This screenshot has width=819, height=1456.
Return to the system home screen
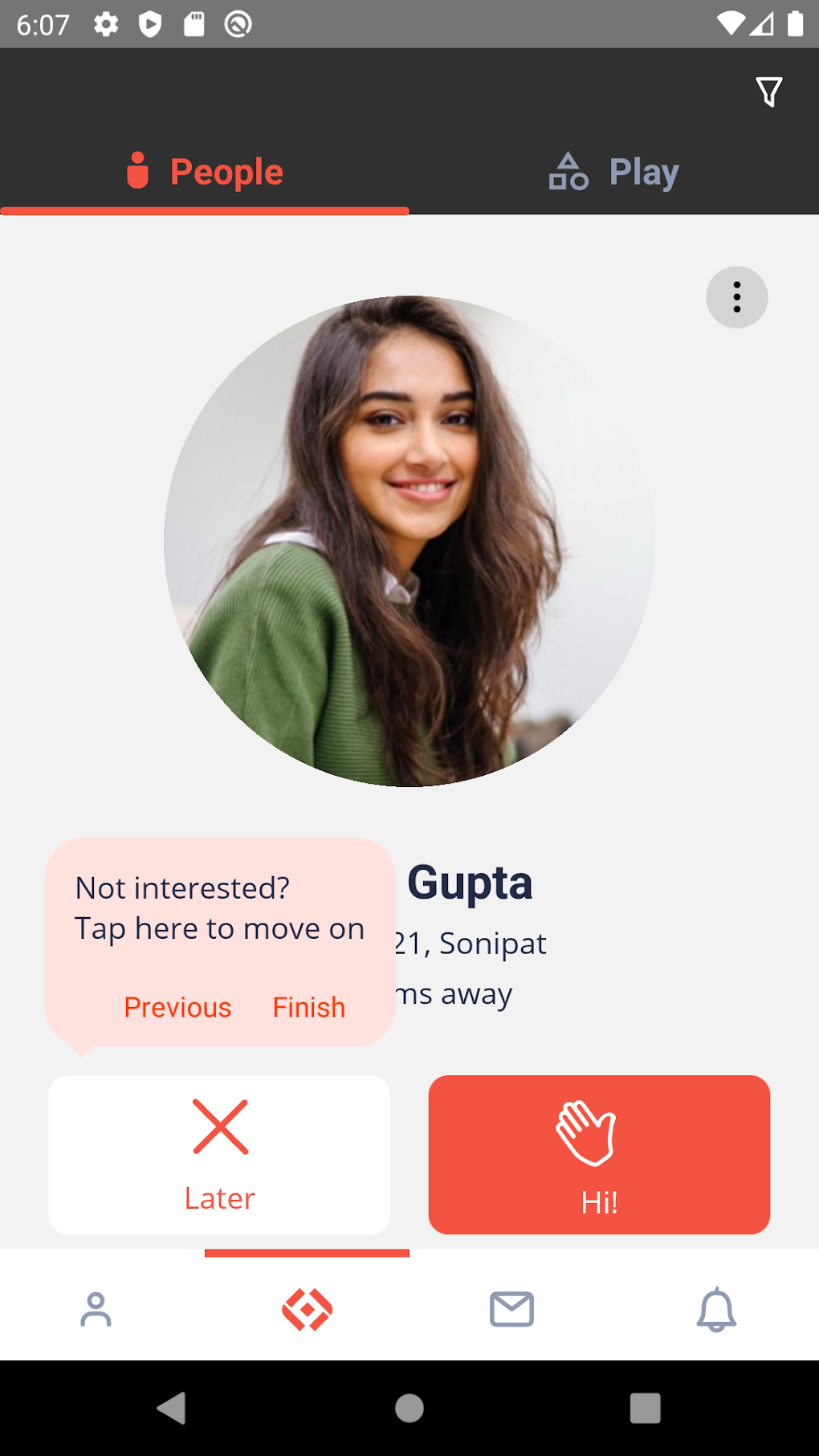click(409, 1408)
